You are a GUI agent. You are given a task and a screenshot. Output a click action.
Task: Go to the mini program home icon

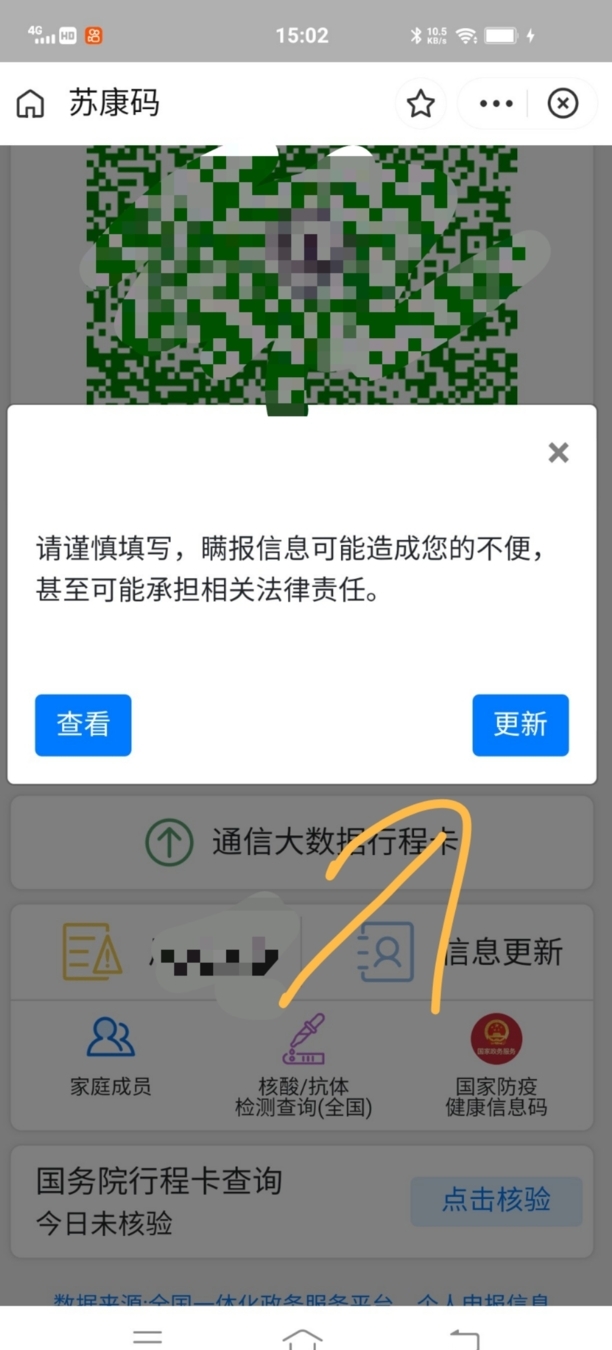tap(31, 104)
